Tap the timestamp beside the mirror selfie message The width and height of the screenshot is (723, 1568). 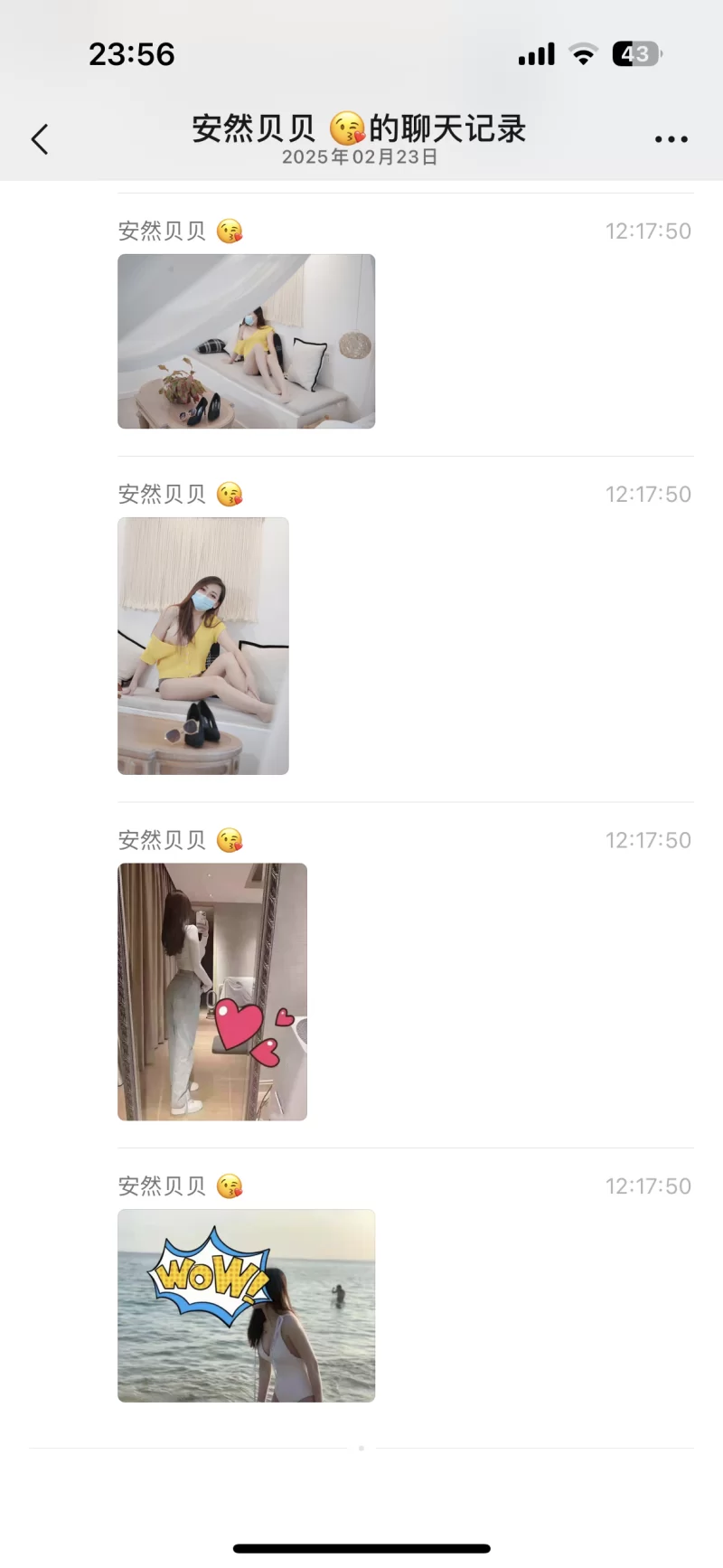(x=648, y=840)
